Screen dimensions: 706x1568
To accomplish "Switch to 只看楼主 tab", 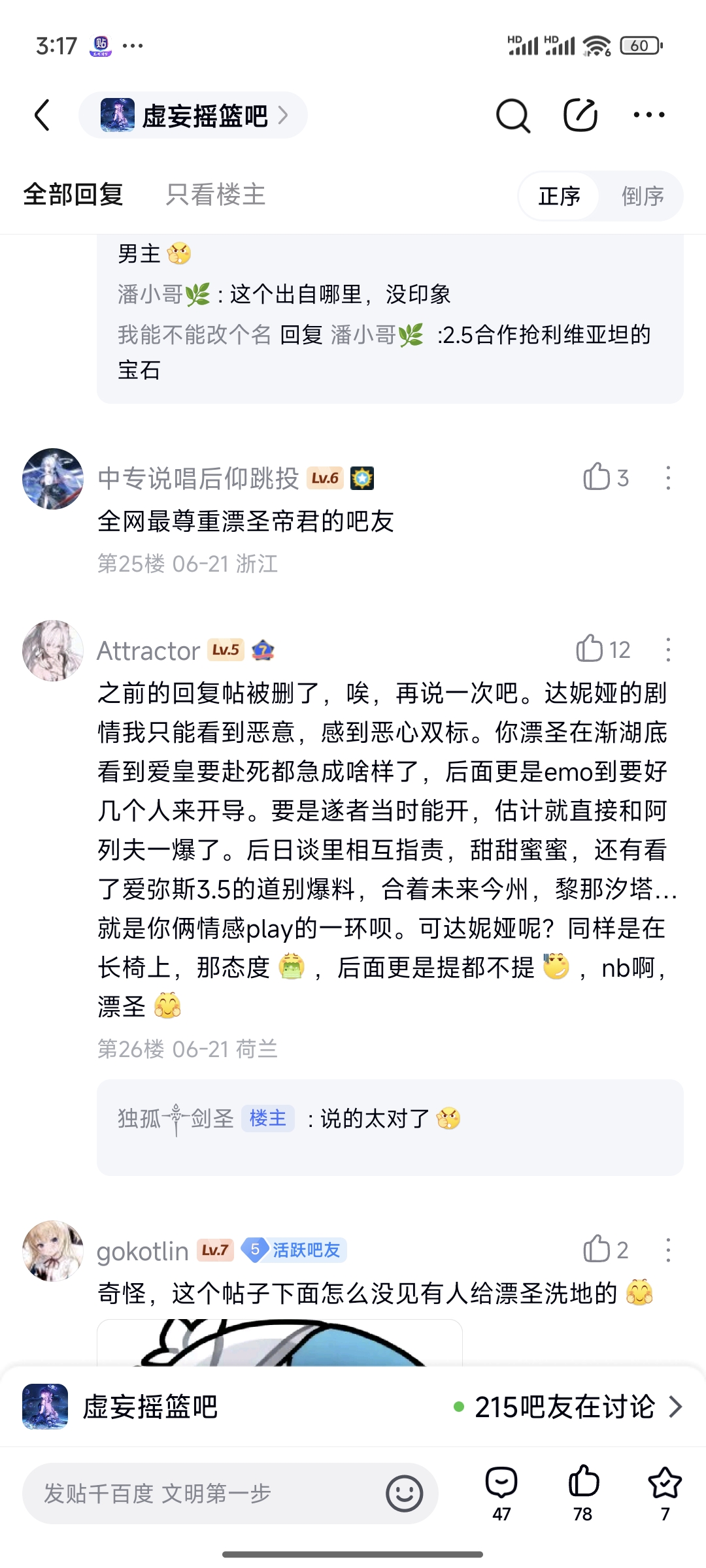I will click(x=216, y=195).
